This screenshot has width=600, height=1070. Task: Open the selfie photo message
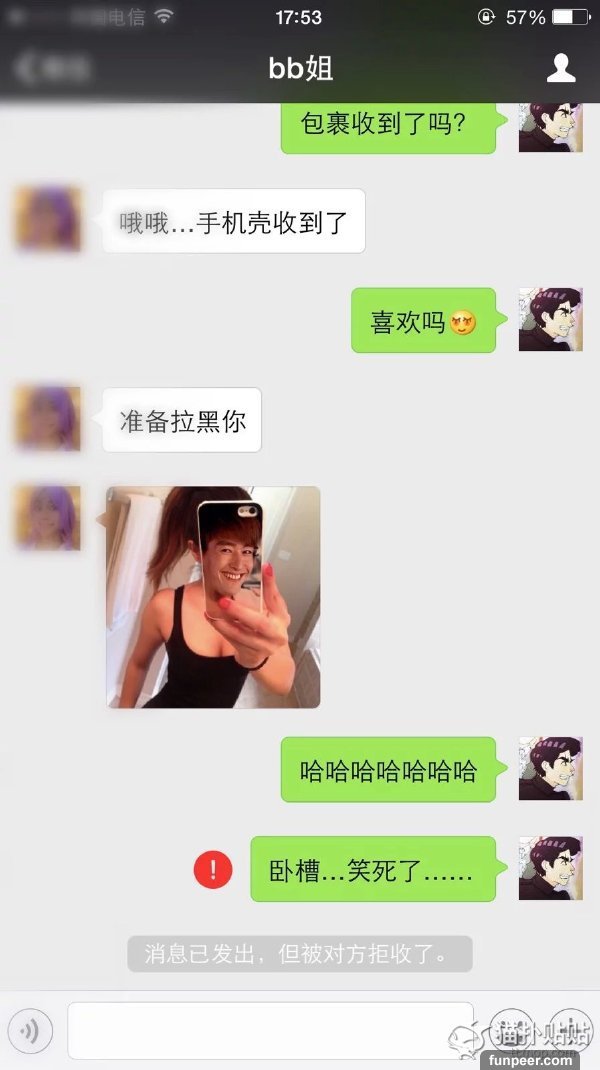(213, 597)
